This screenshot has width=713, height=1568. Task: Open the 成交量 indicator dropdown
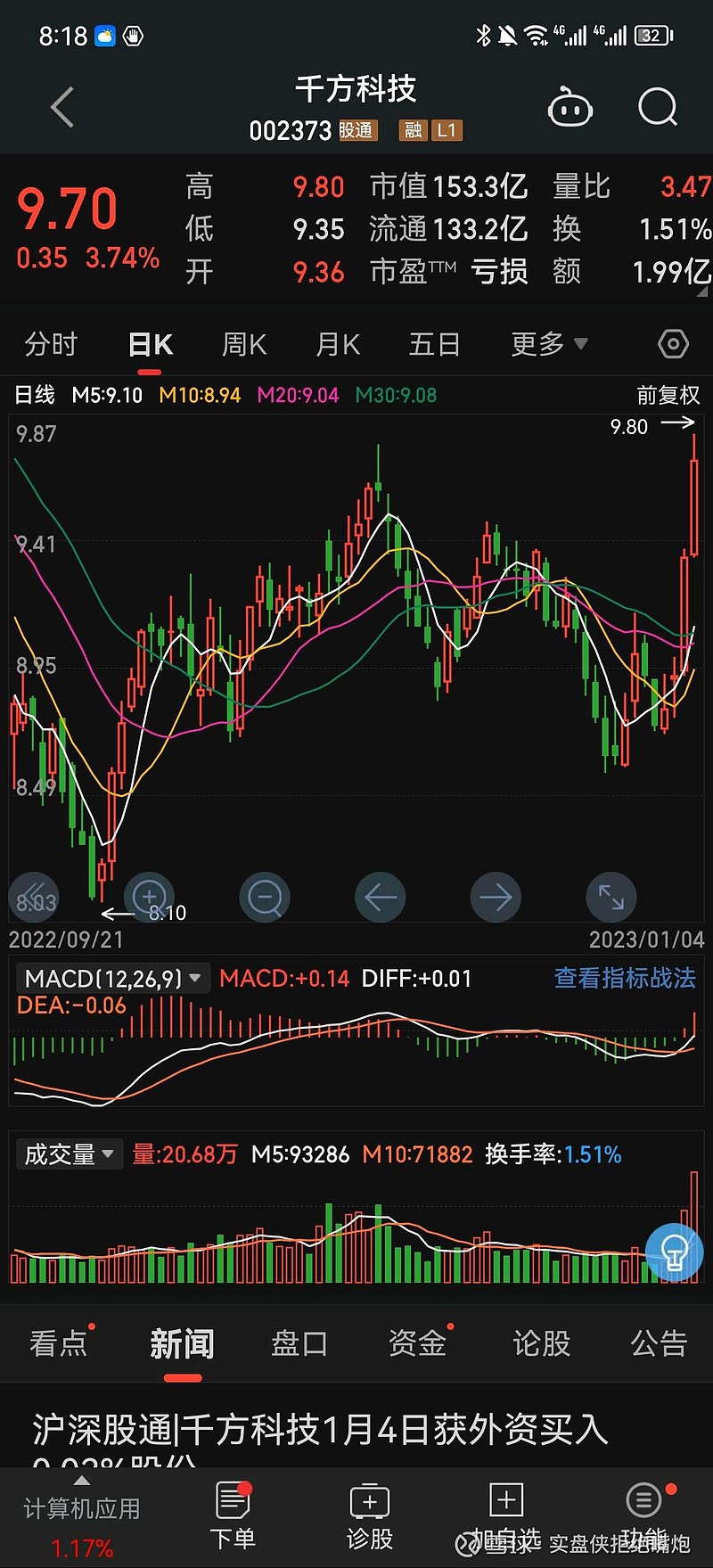[70, 1154]
